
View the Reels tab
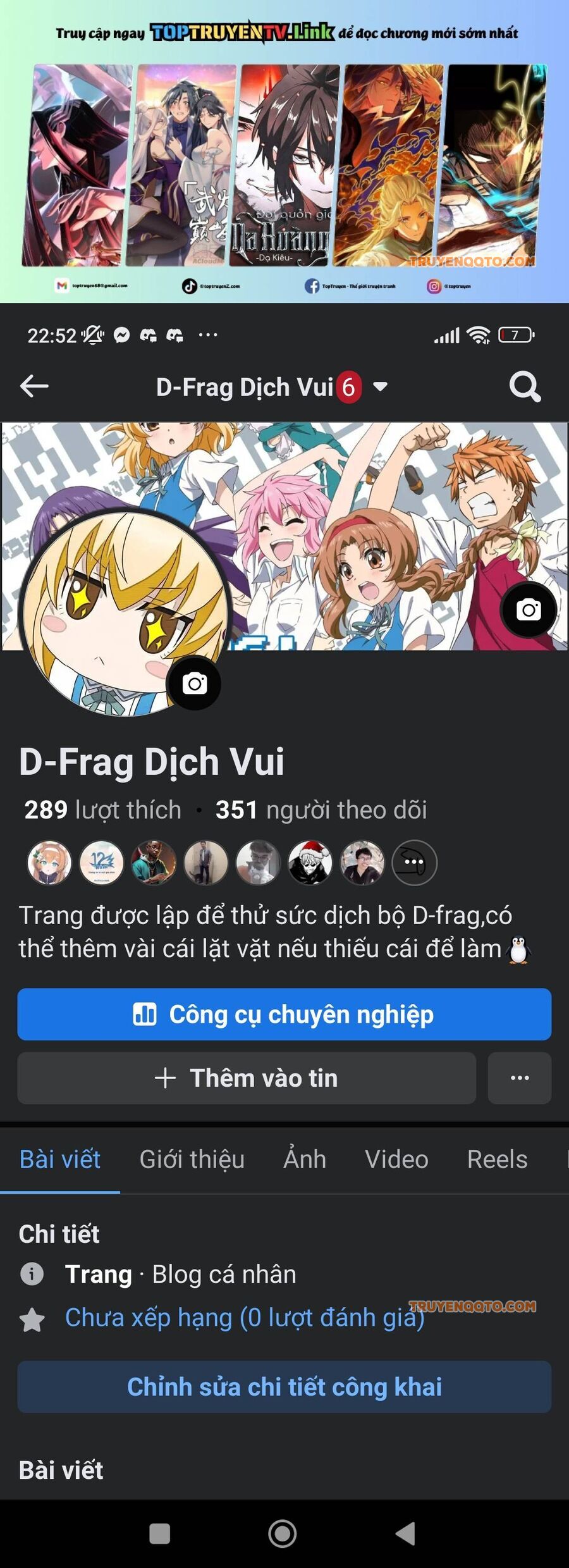coord(497,1159)
